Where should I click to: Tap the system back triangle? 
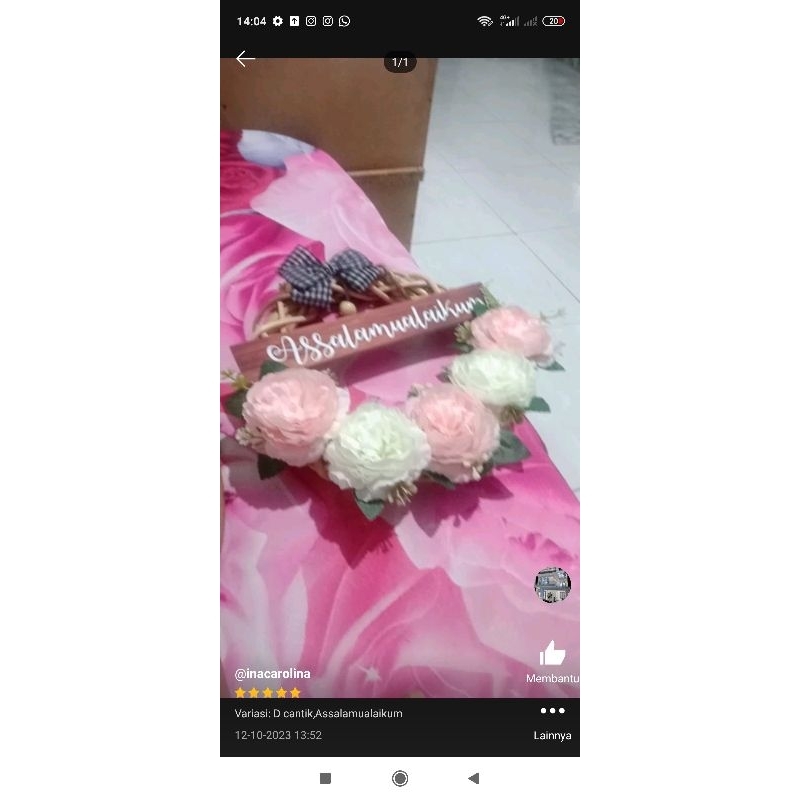[x=474, y=778]
